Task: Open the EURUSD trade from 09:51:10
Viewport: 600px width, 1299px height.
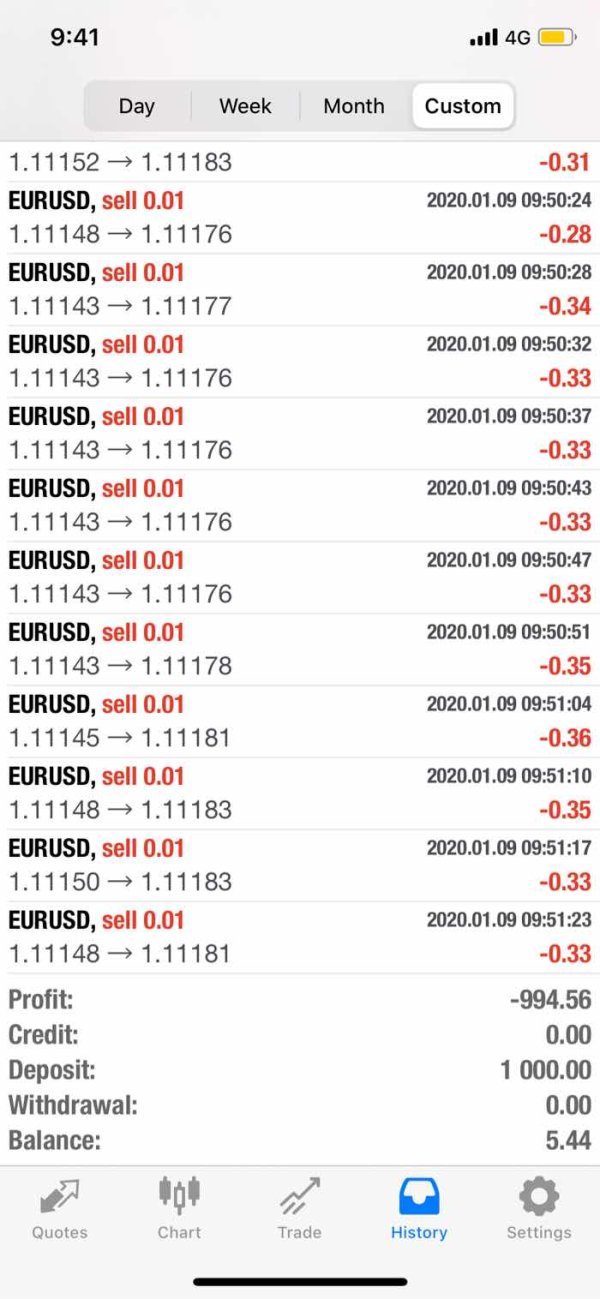Action: click(x=300, y=793)
